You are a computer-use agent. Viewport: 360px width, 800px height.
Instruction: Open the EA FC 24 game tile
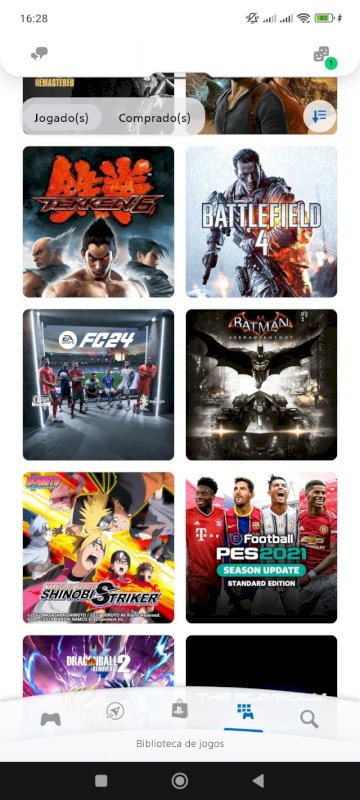point(98,385)
